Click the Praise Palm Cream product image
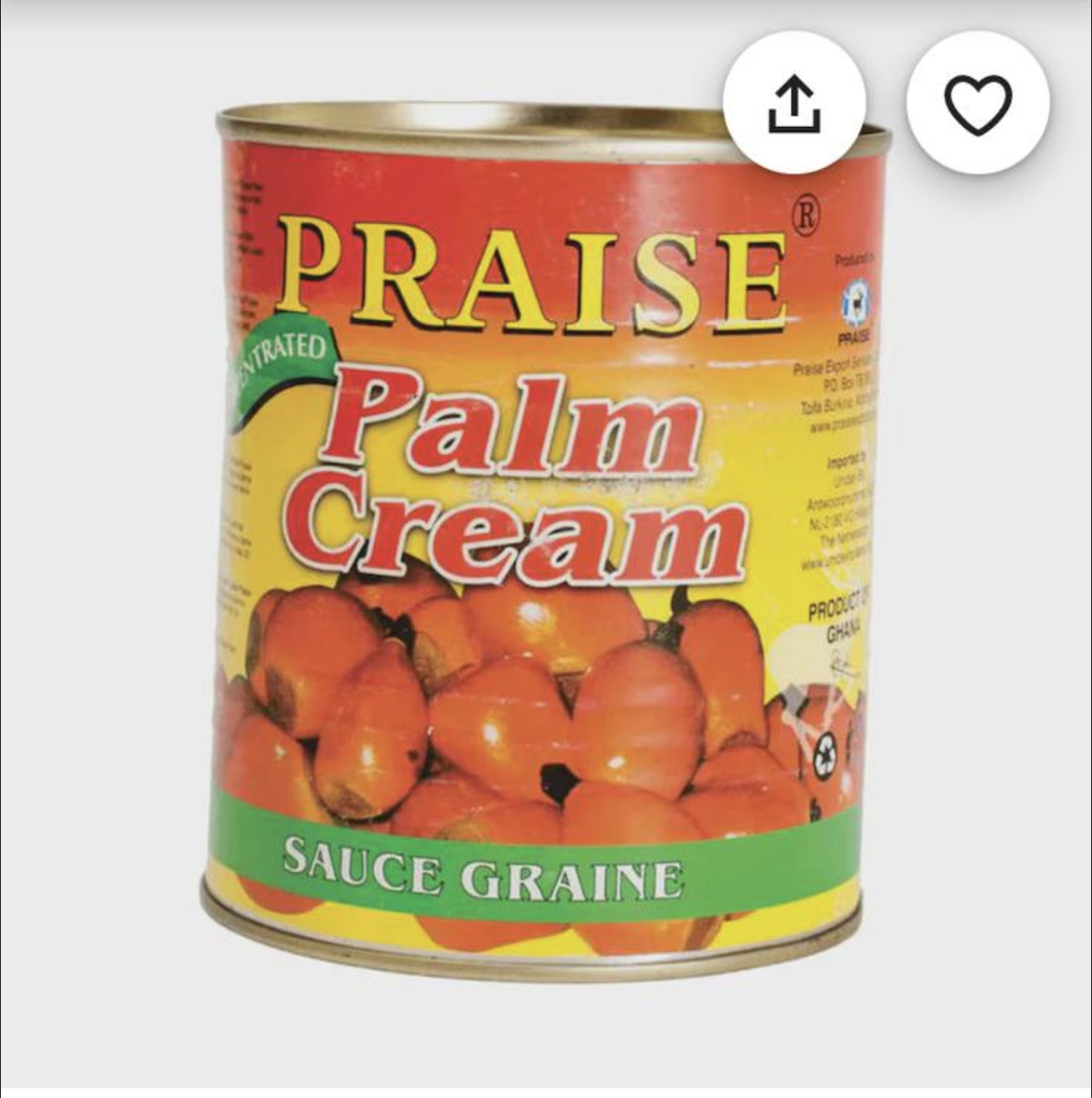 [x=540, y=549]
